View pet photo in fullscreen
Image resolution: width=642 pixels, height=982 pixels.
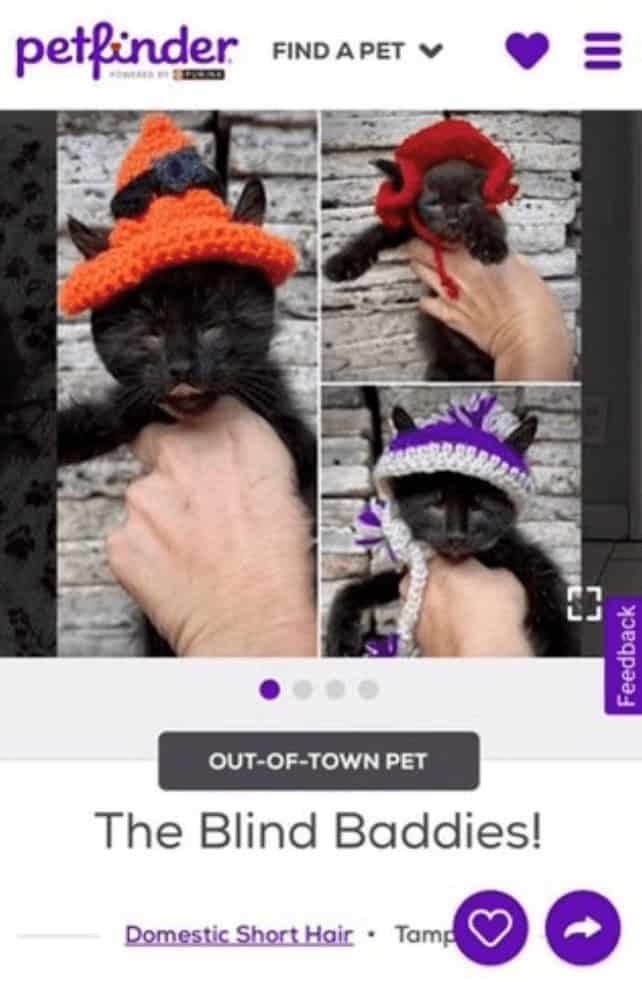pos(582,603)
